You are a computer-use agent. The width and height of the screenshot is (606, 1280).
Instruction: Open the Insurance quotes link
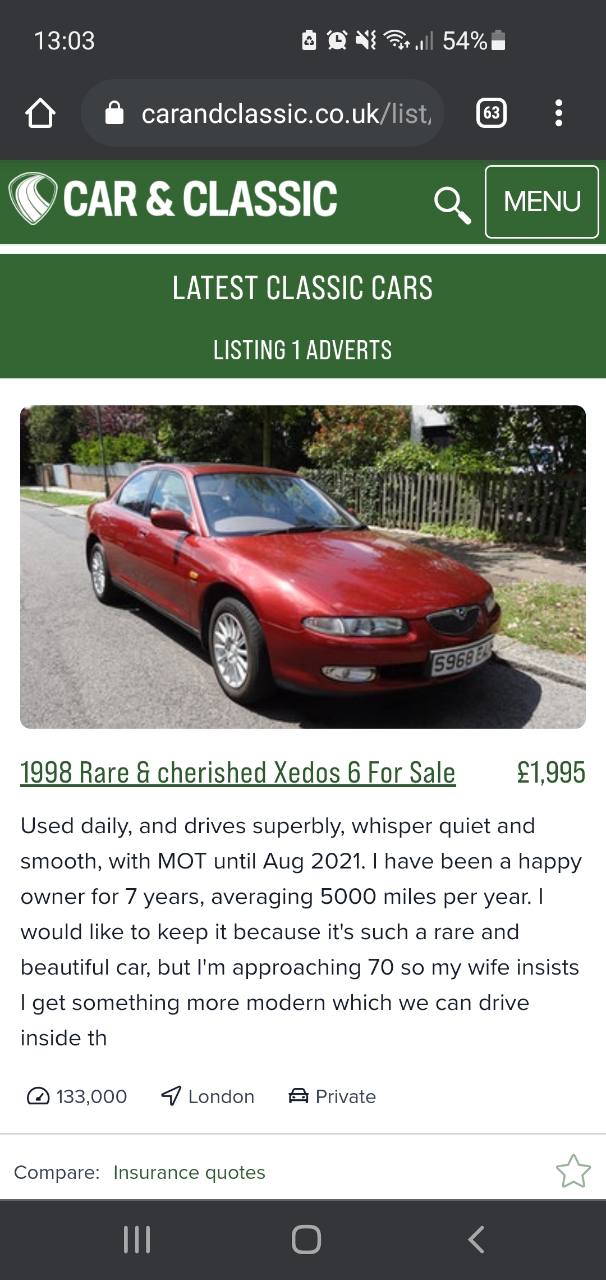point(189,1172)
